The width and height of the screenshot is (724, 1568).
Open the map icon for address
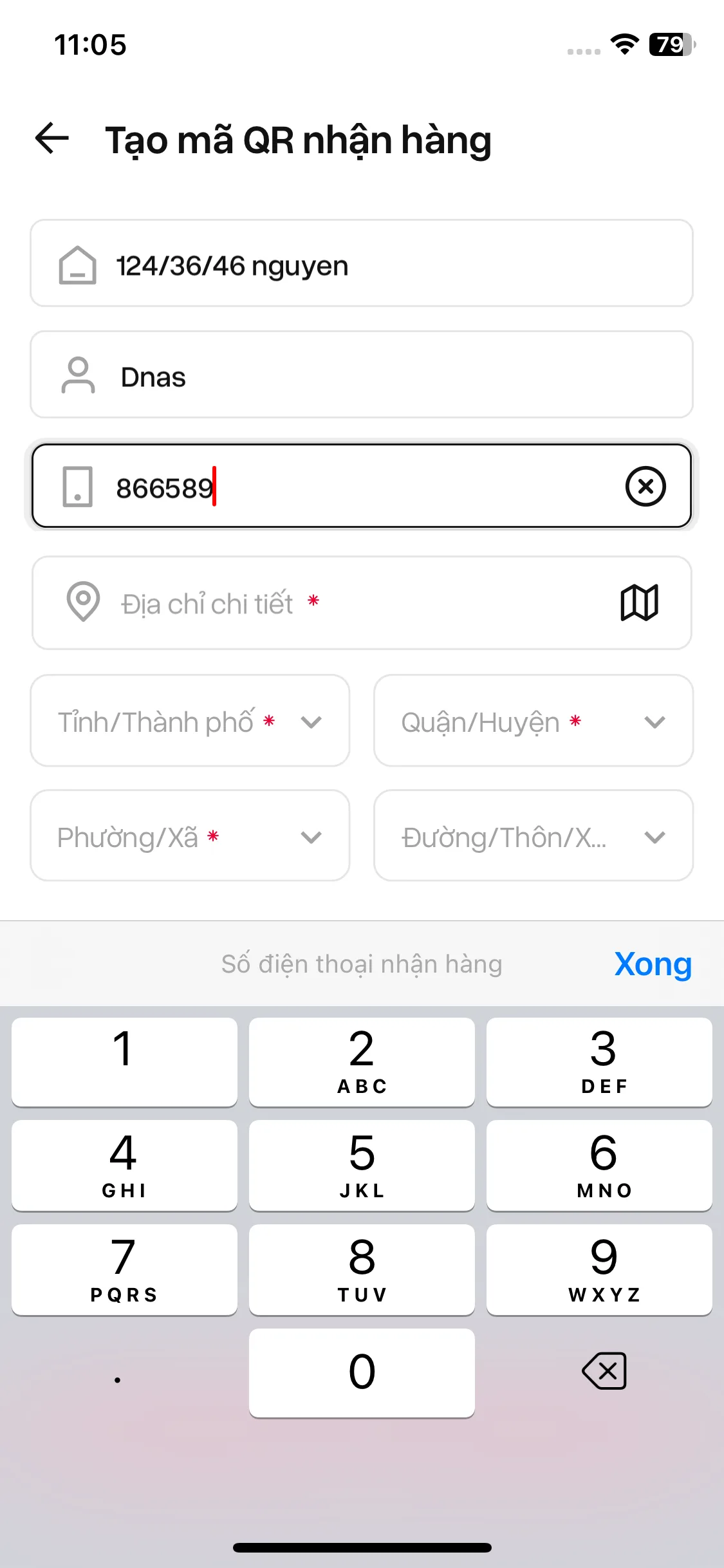[639, 603]
